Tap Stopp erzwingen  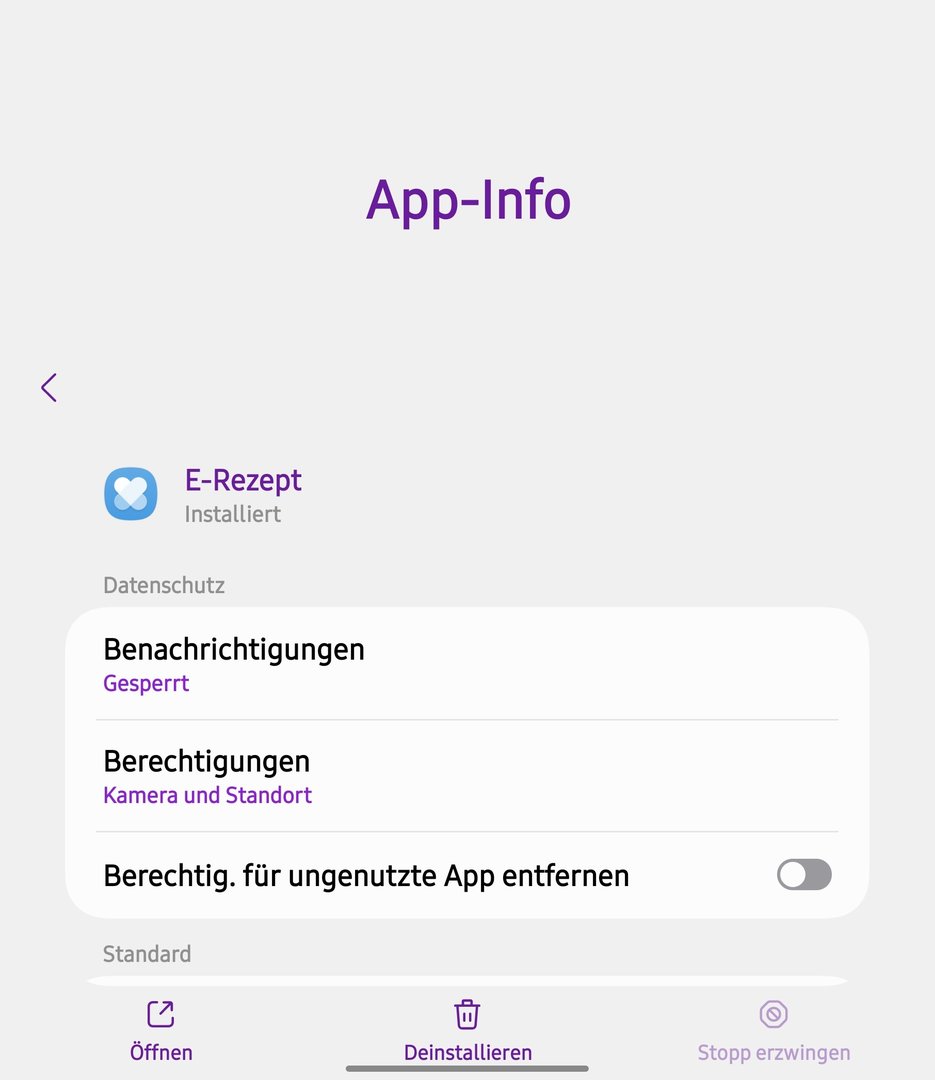773,1031
